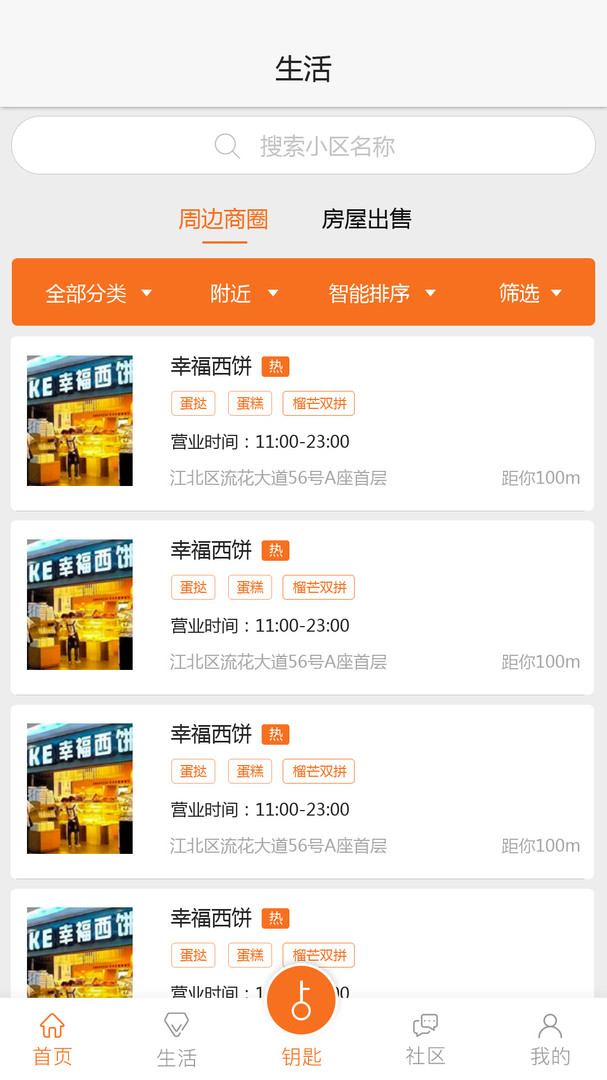Go to the 首页 tab
Viewport: 607px width, 1080px height.
(x=52, y=1039)
